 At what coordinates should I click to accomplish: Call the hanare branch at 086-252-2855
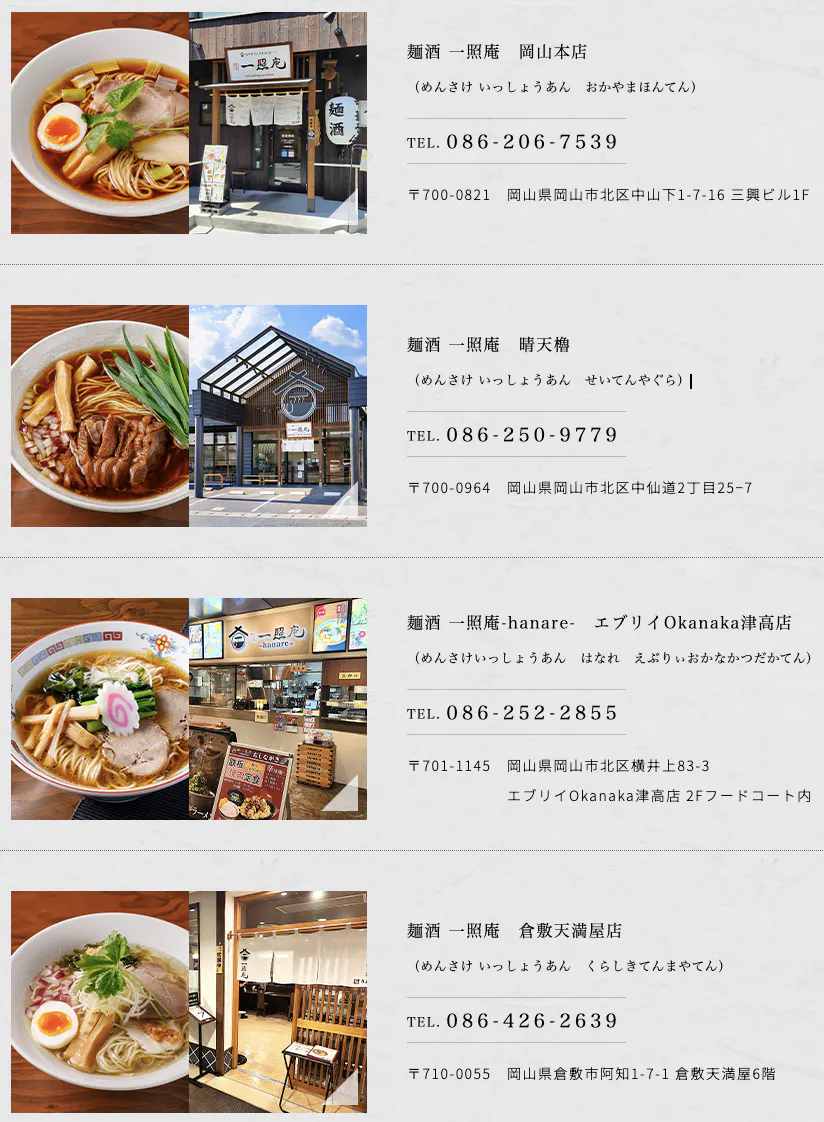click(532, 713)
